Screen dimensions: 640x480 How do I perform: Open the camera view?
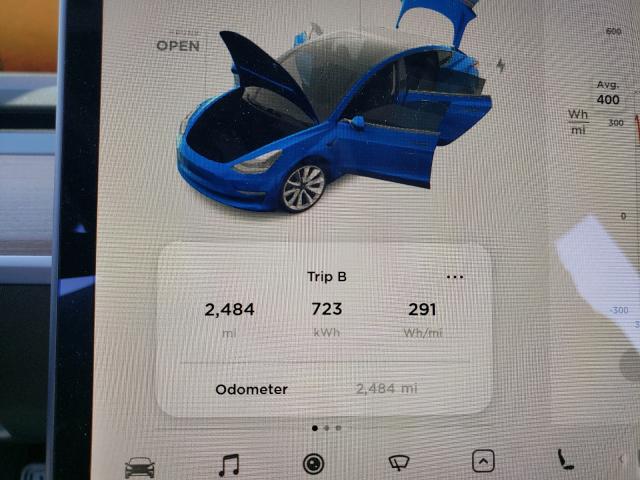314,464
